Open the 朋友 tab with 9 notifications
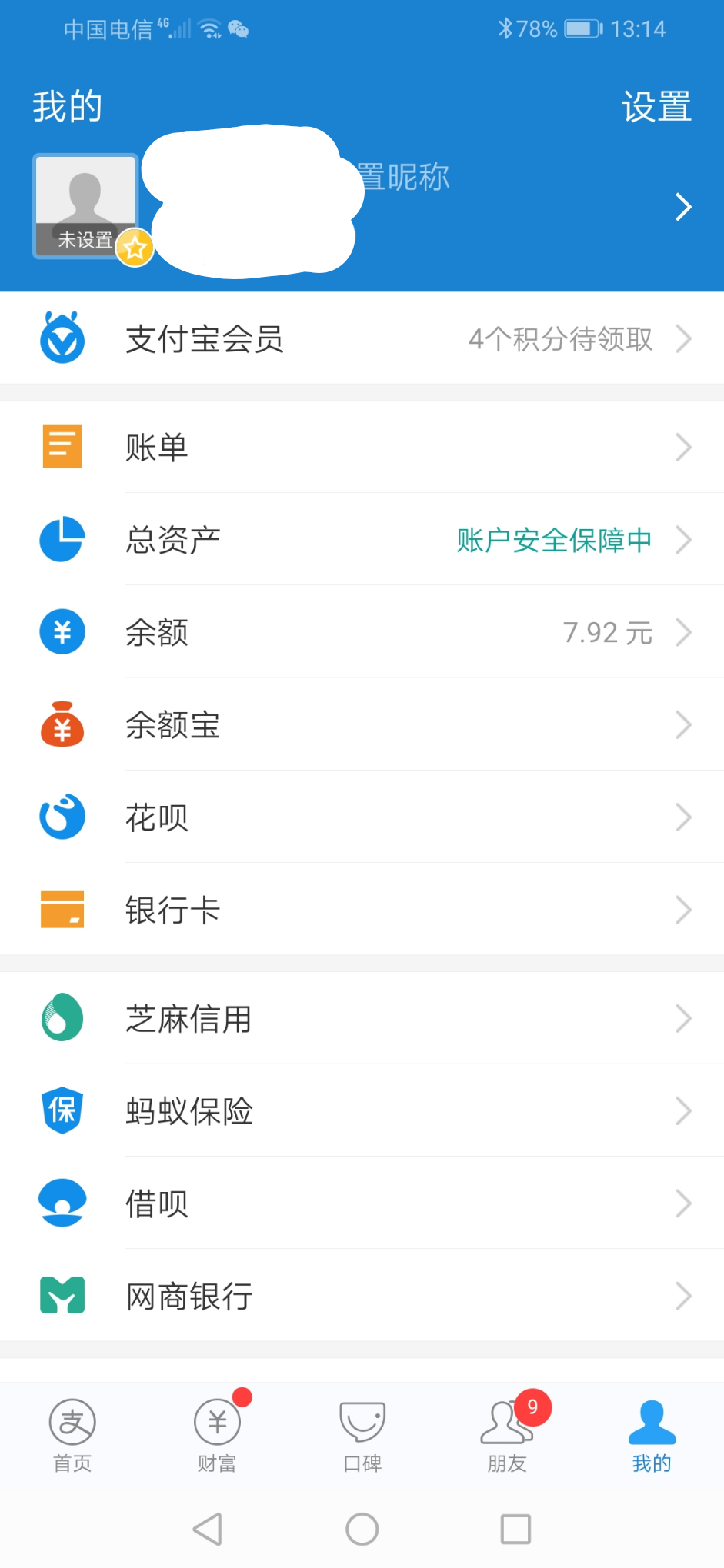This screenshot has height=1568, width=724. (507, 1434)
